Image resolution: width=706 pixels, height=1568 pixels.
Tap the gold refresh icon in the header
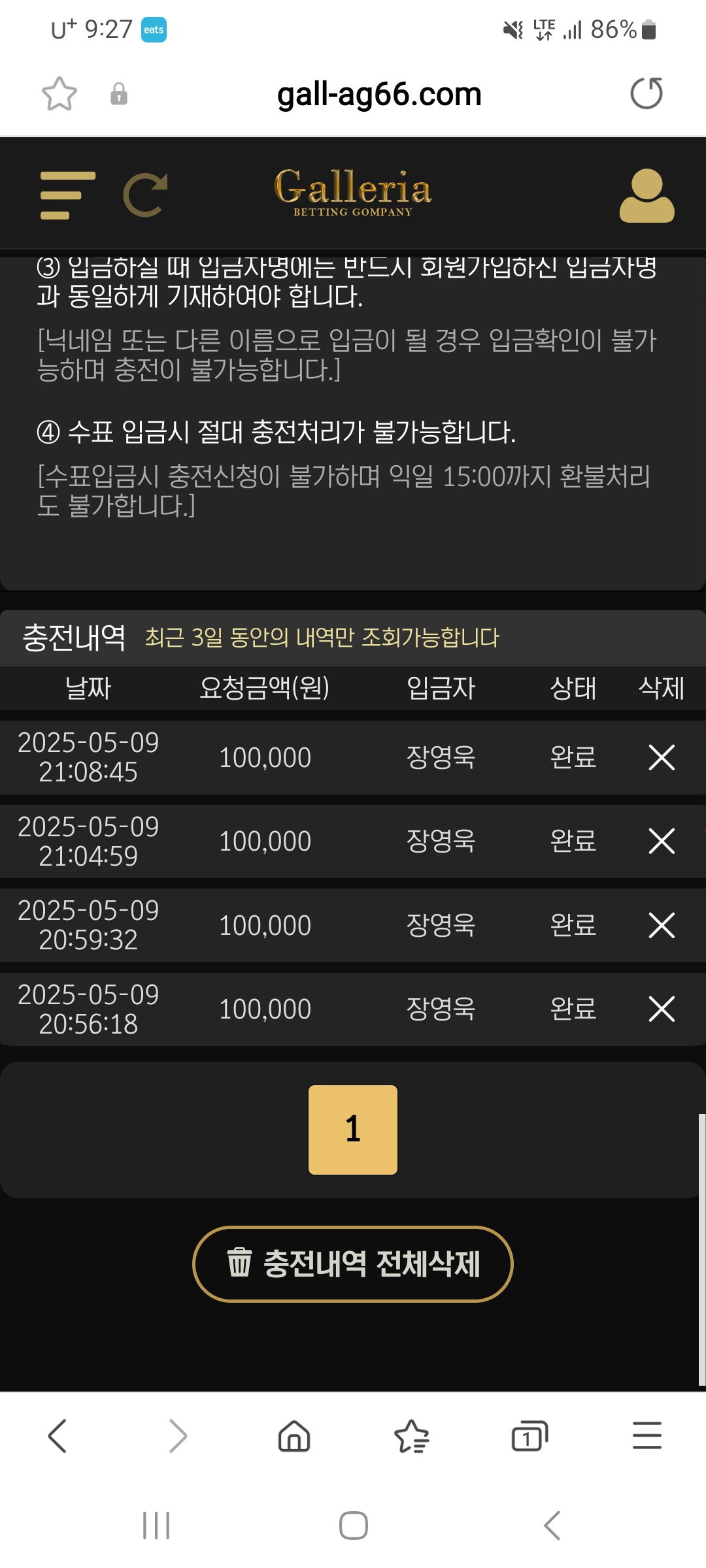coord(145,195)
